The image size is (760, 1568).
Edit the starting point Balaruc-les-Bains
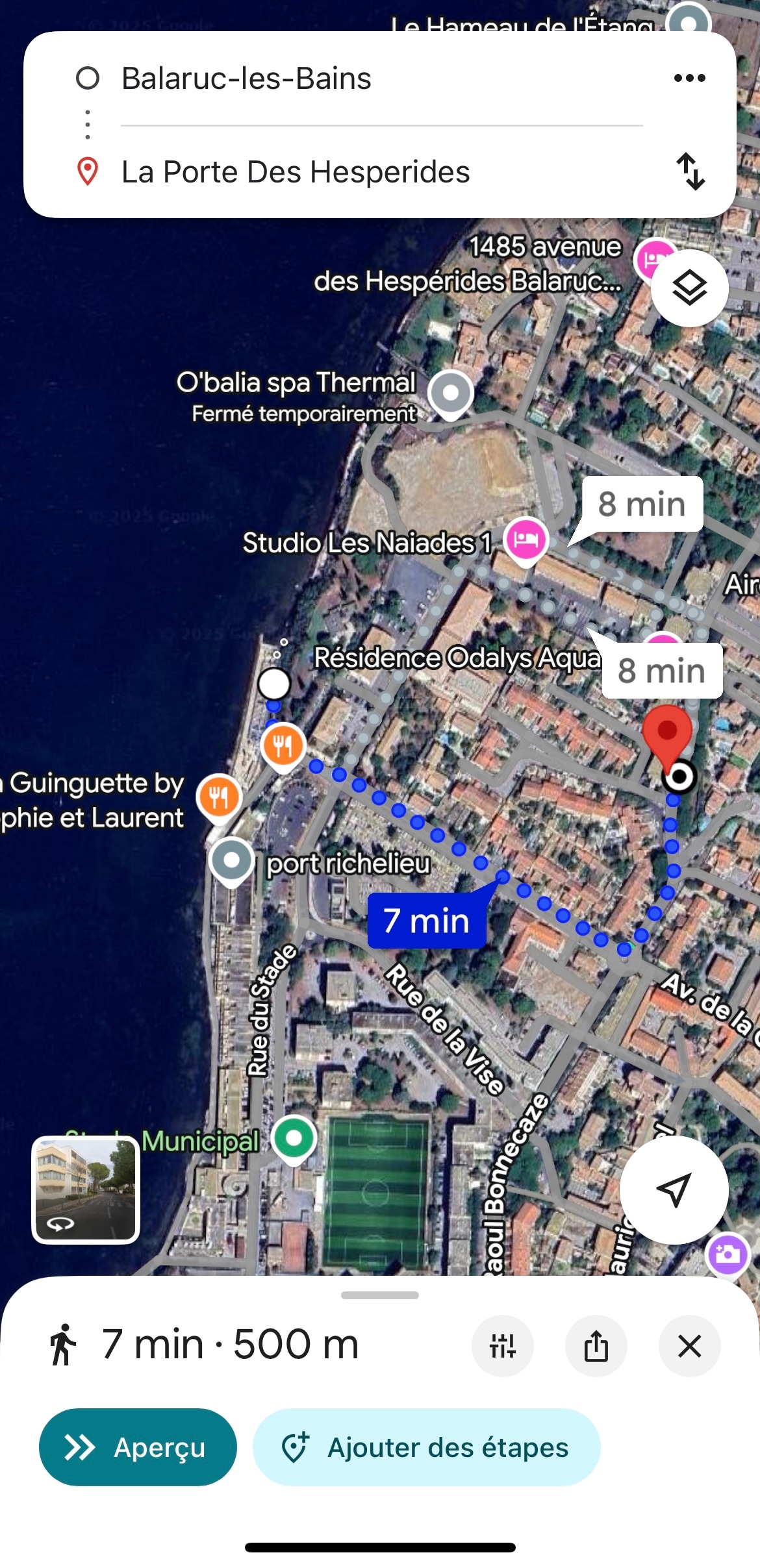click(x=247, y=79)
